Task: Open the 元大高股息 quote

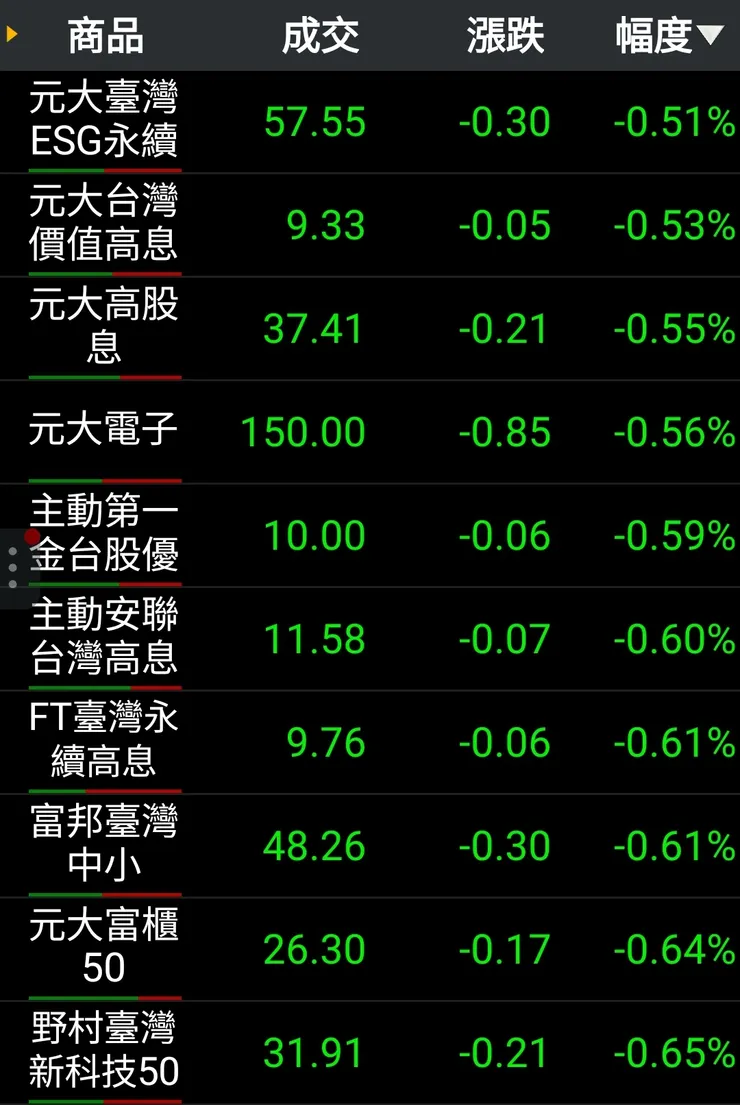Action: 104,328
